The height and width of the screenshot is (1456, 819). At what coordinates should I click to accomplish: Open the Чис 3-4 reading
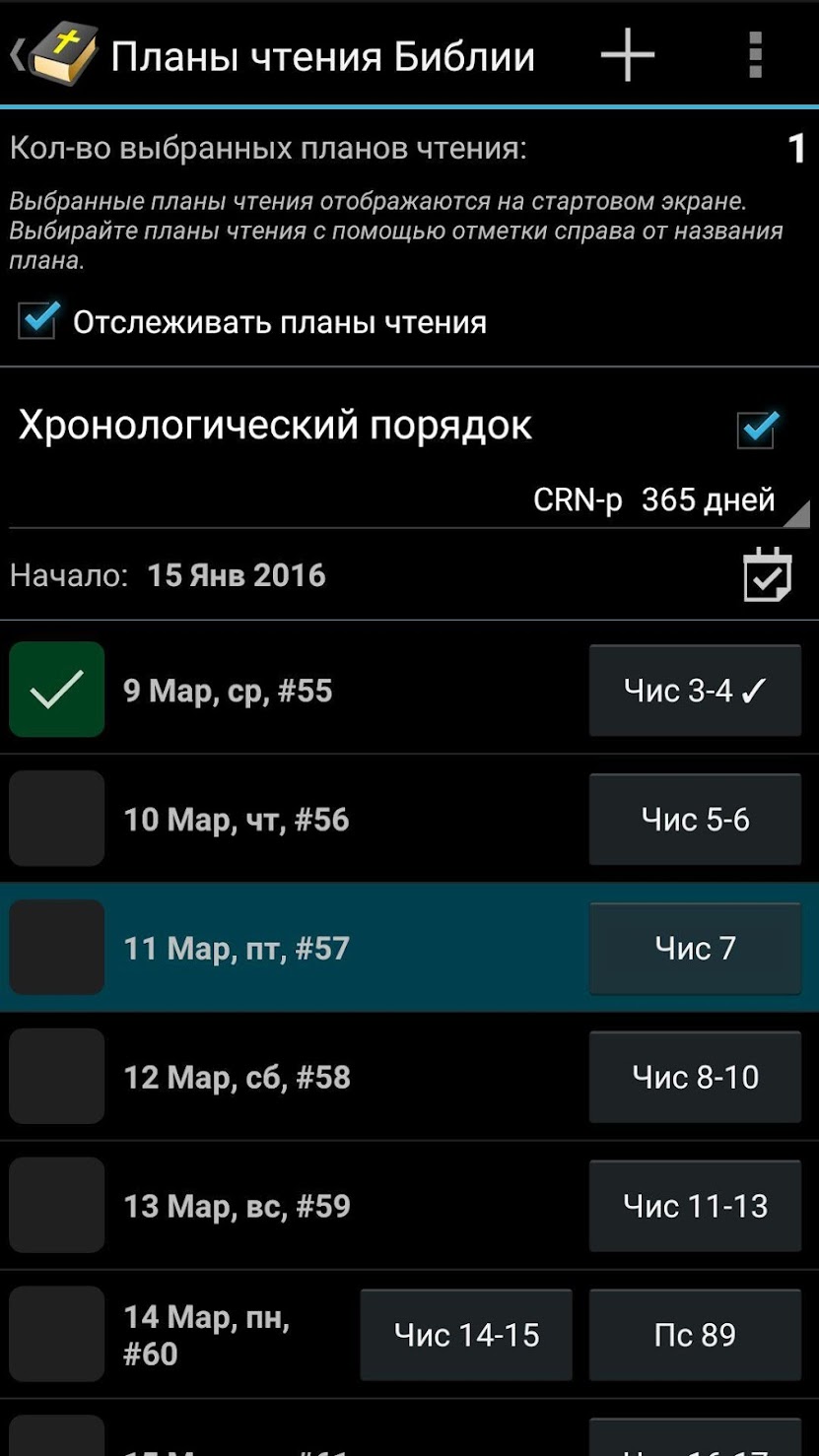(x=695, y=691)
